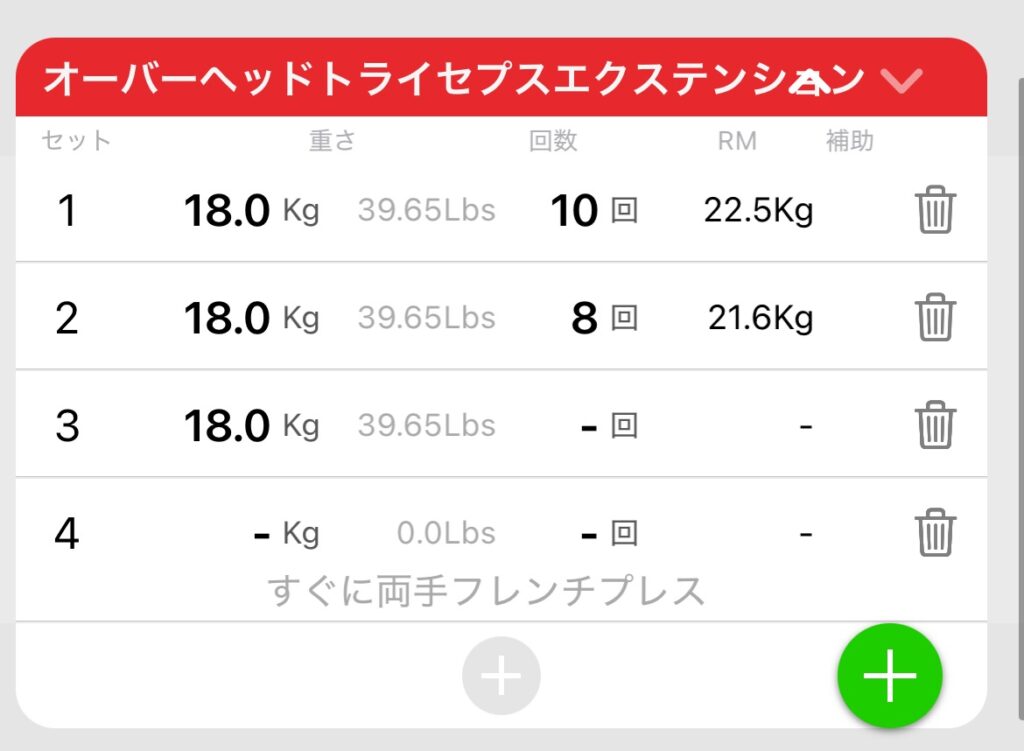Tap the green plus floating button
Image resolution: width=1024 pixels, height=751 pixels.
point(889,676)
